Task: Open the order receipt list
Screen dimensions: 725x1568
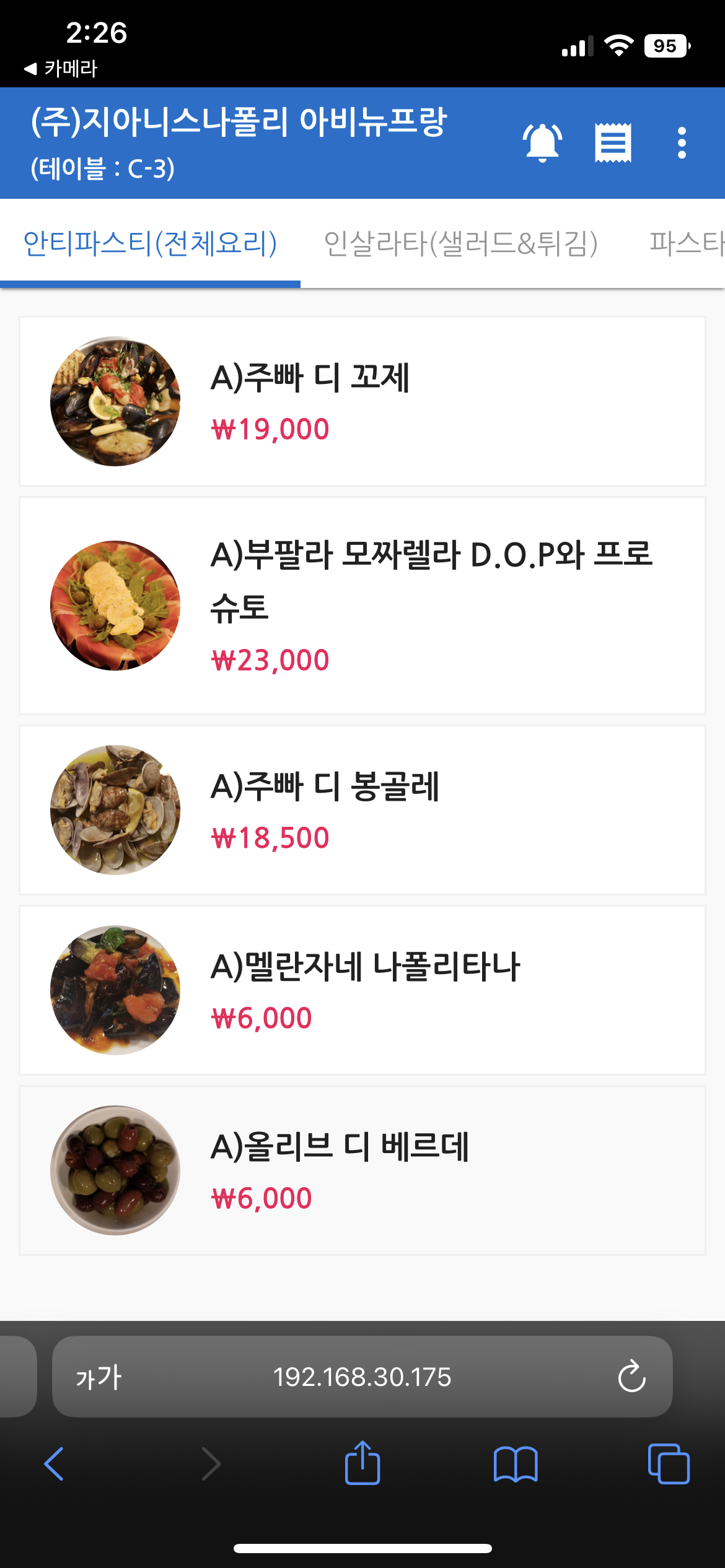Action: click(x=613, y=142)
